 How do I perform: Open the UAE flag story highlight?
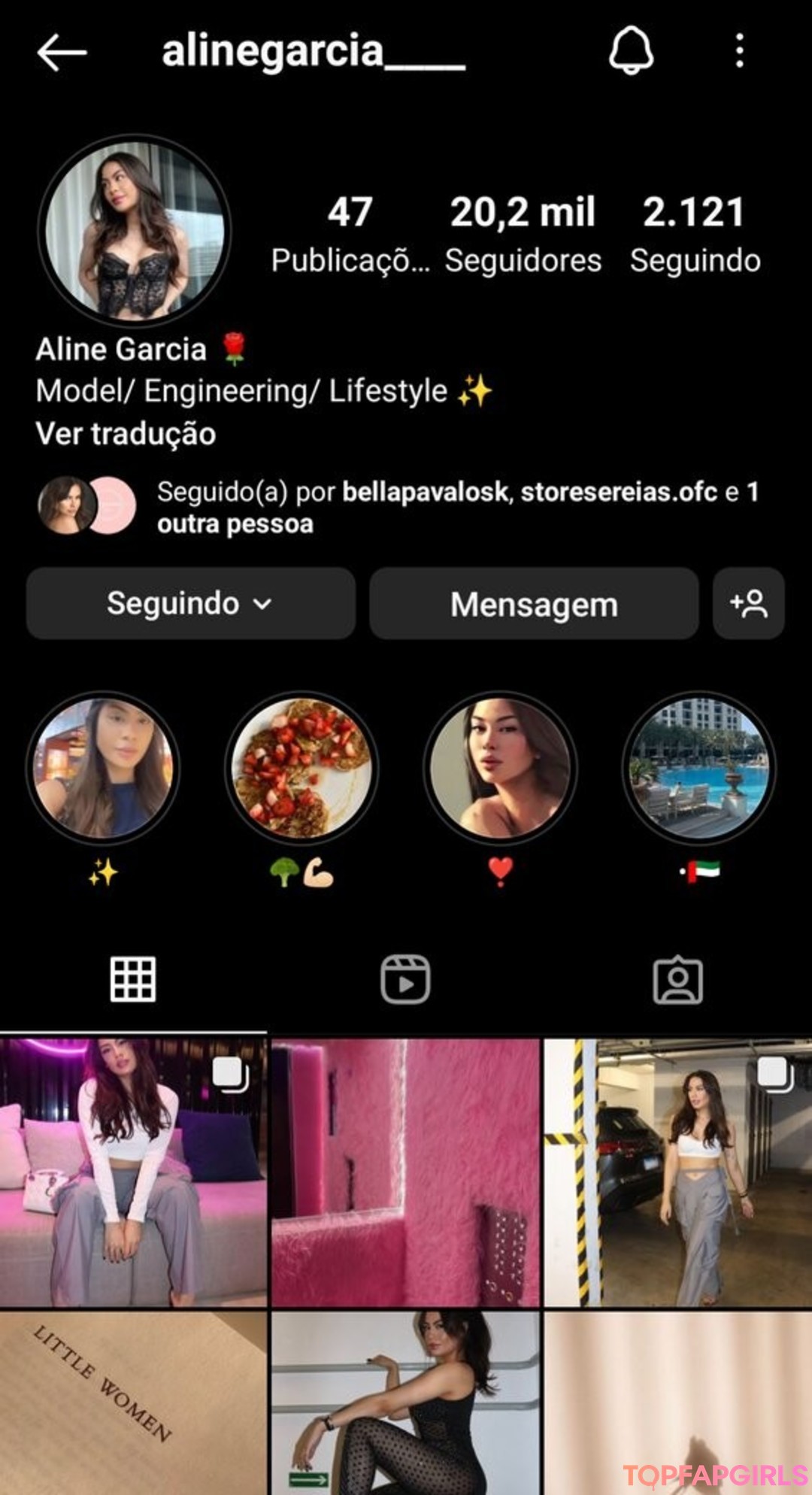698,768
